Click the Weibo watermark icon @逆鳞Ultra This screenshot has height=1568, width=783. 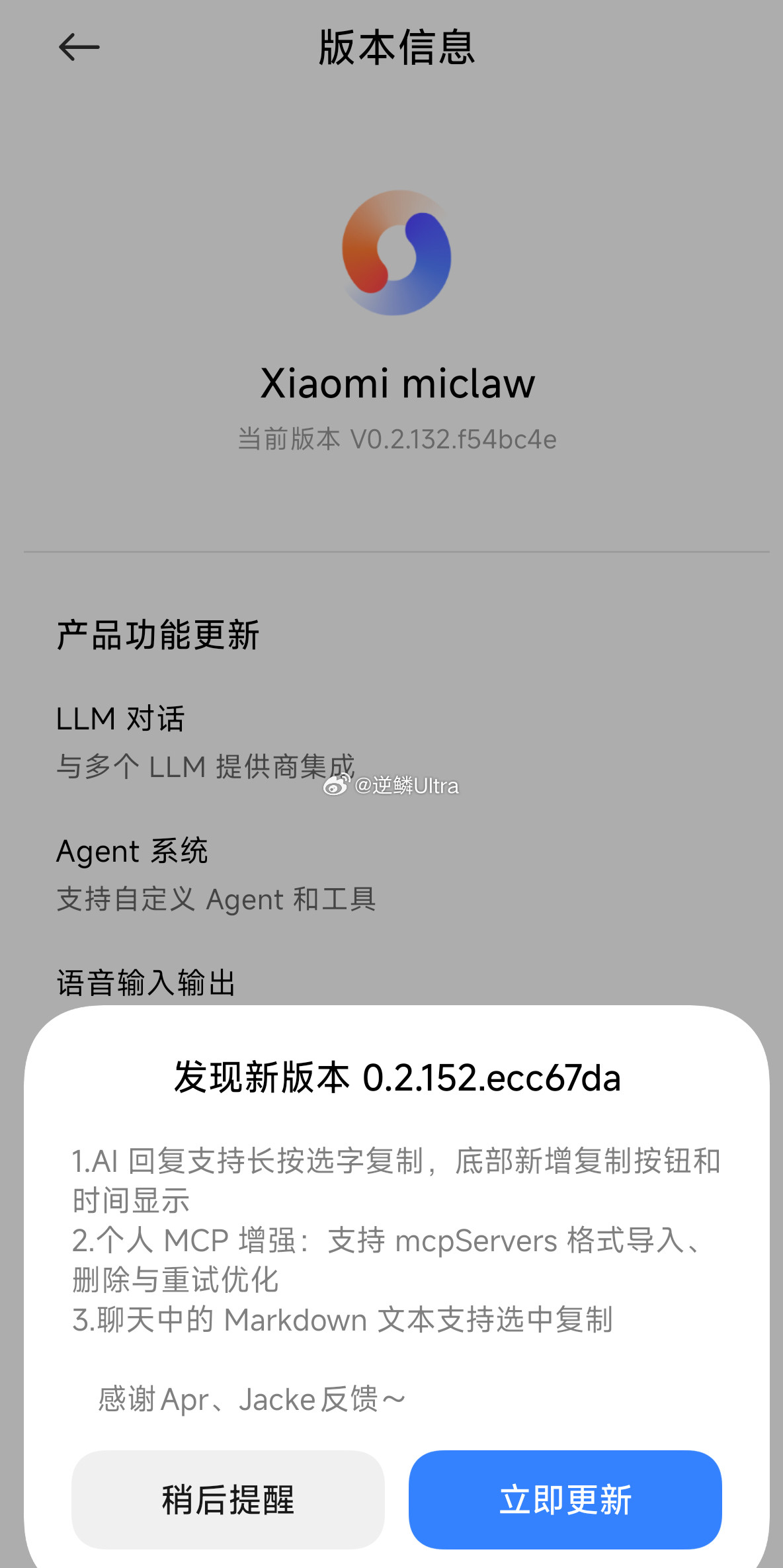coord(337,787)
